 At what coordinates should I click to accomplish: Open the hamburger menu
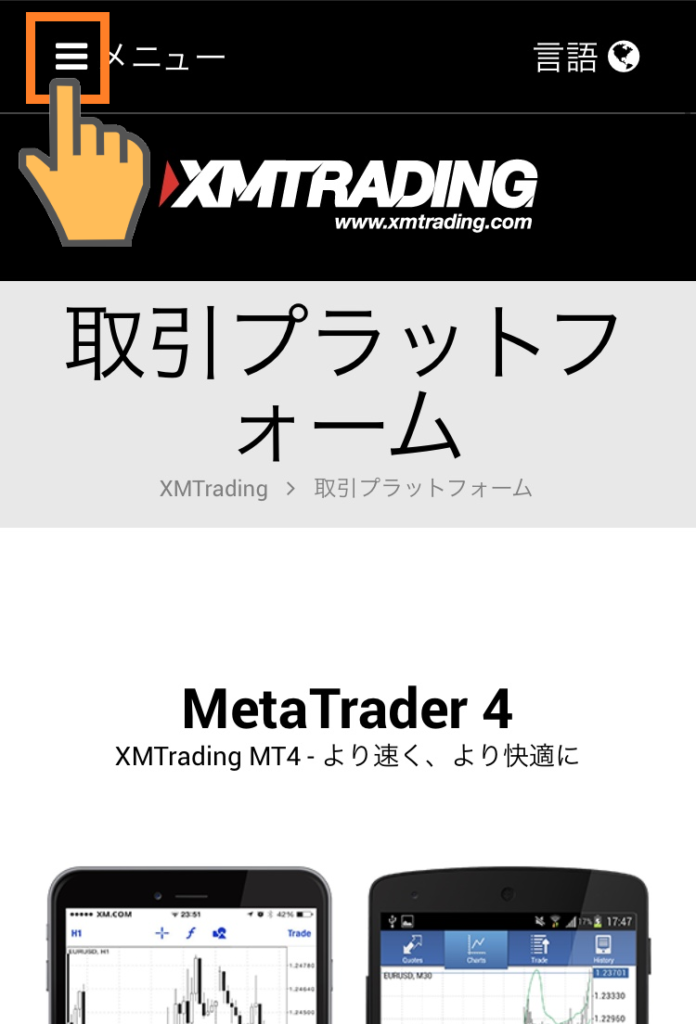(x=70, y=57)
